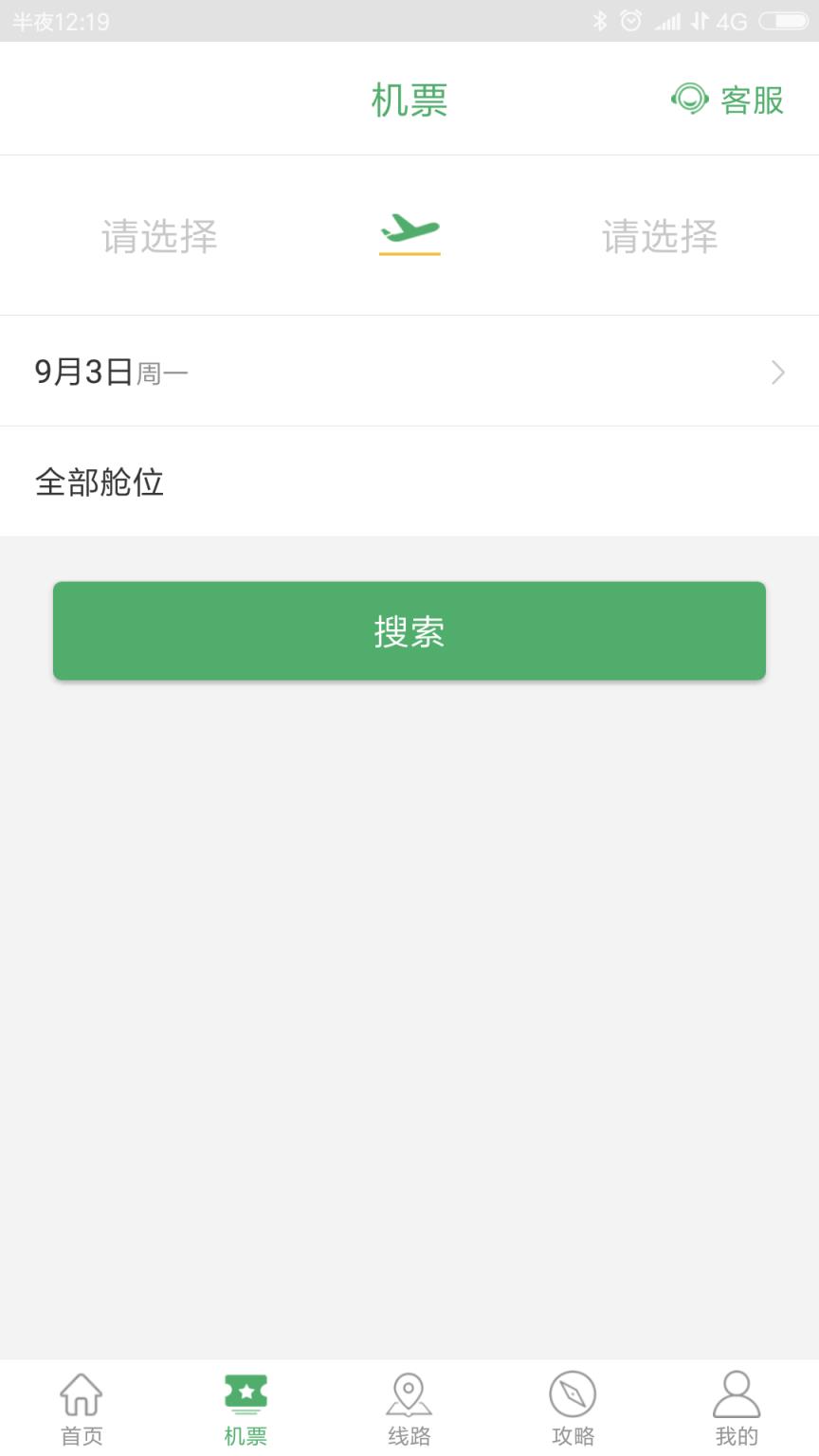
Task: Select the 线路 routes icon
Action: click(x=409, y=1395)
